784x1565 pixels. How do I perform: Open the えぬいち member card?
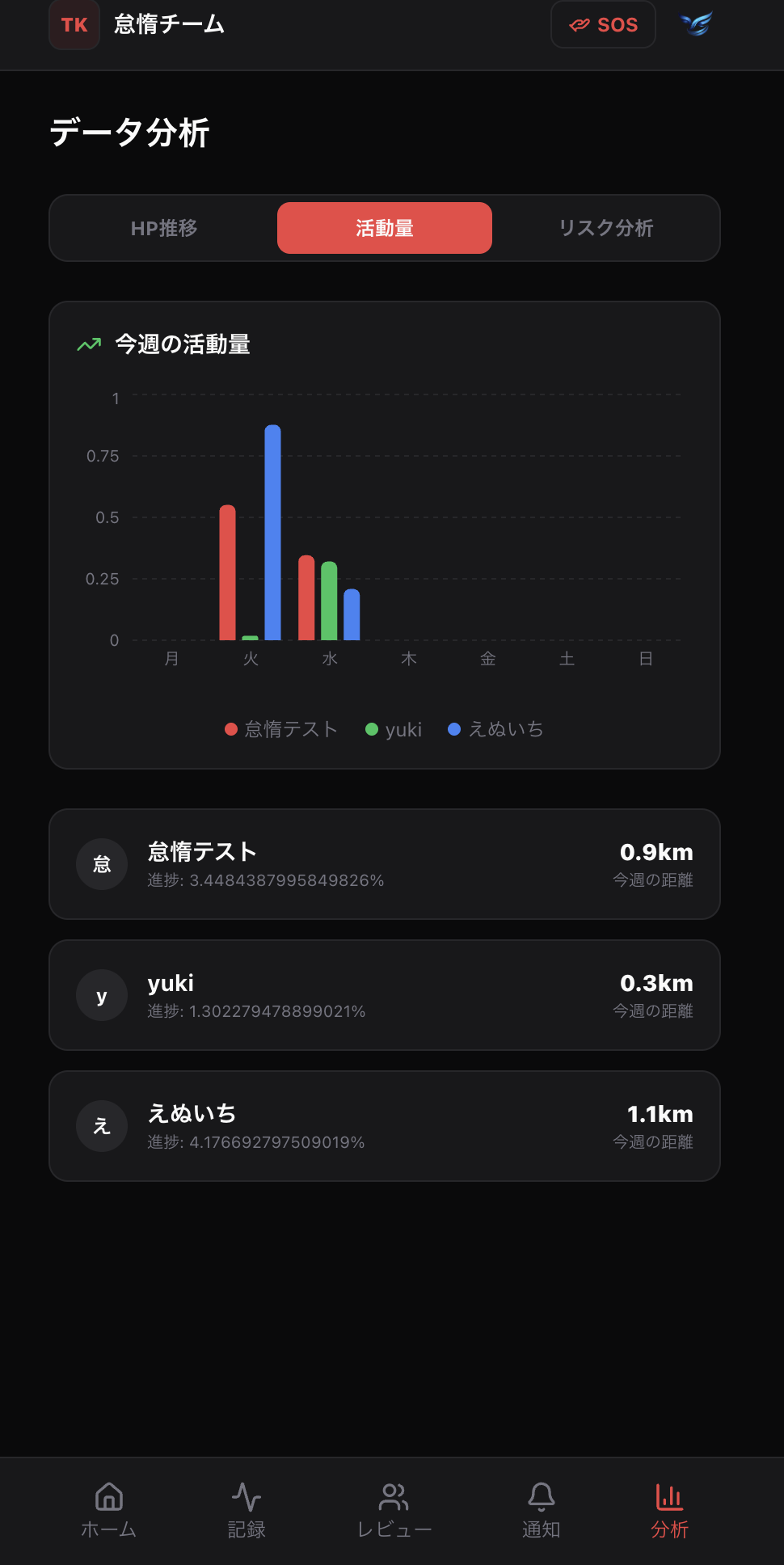click(x=385, y=1126)
